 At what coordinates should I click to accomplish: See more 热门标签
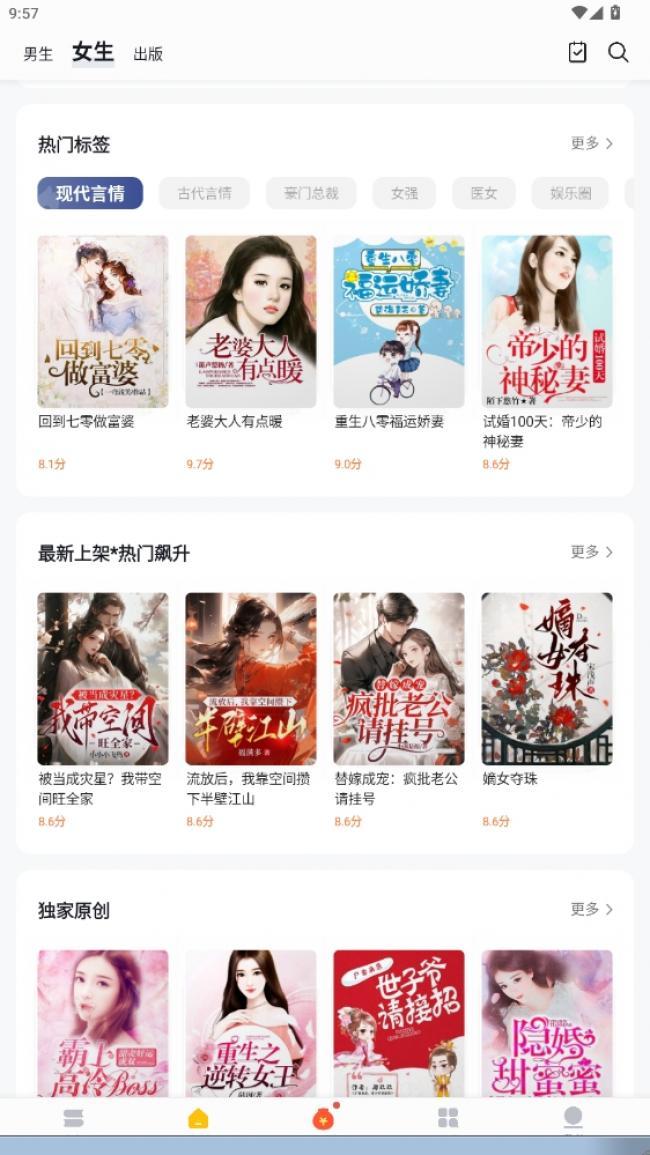click(591, 144)
